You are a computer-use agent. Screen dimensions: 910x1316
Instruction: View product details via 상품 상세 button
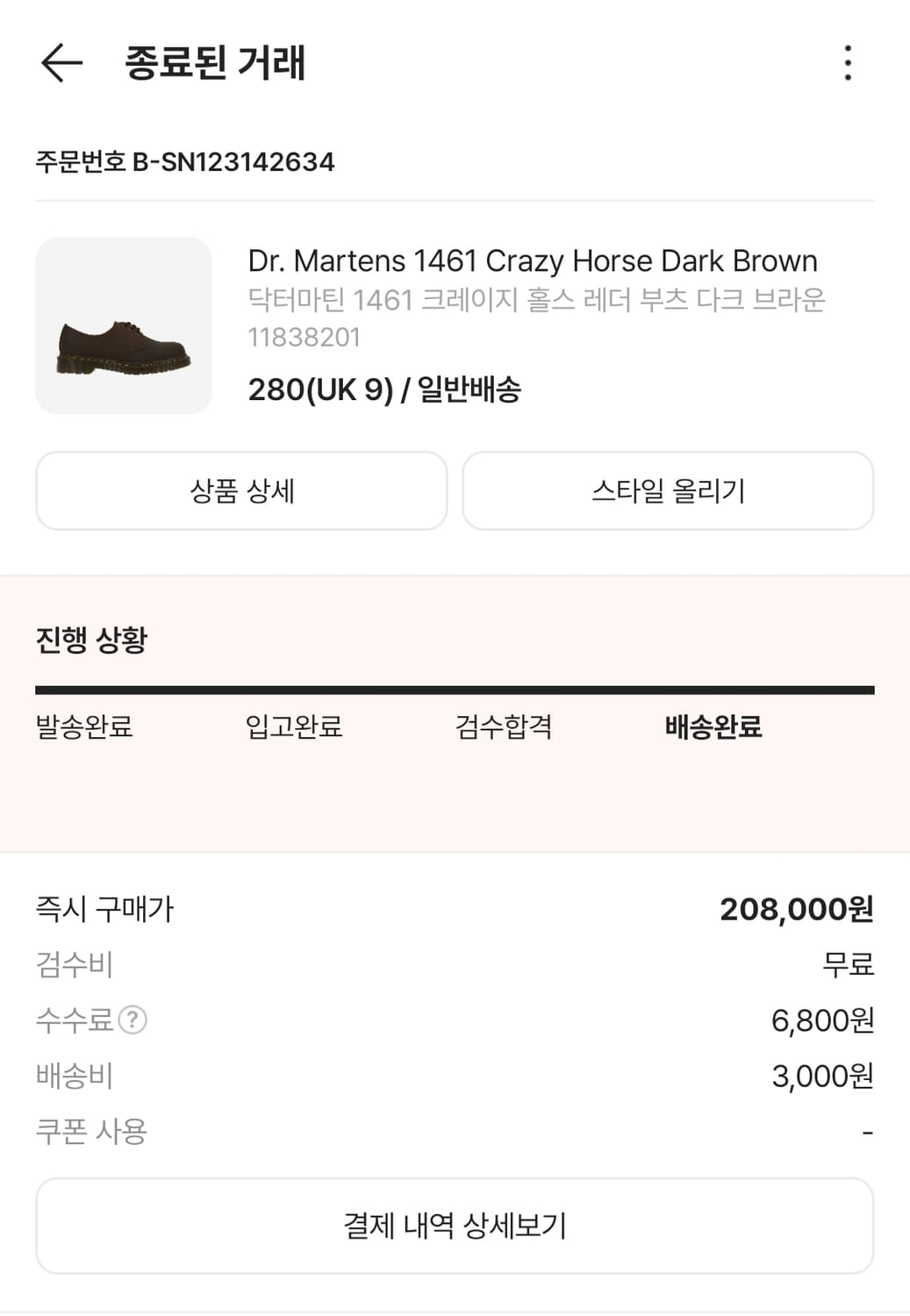[241, 490]
